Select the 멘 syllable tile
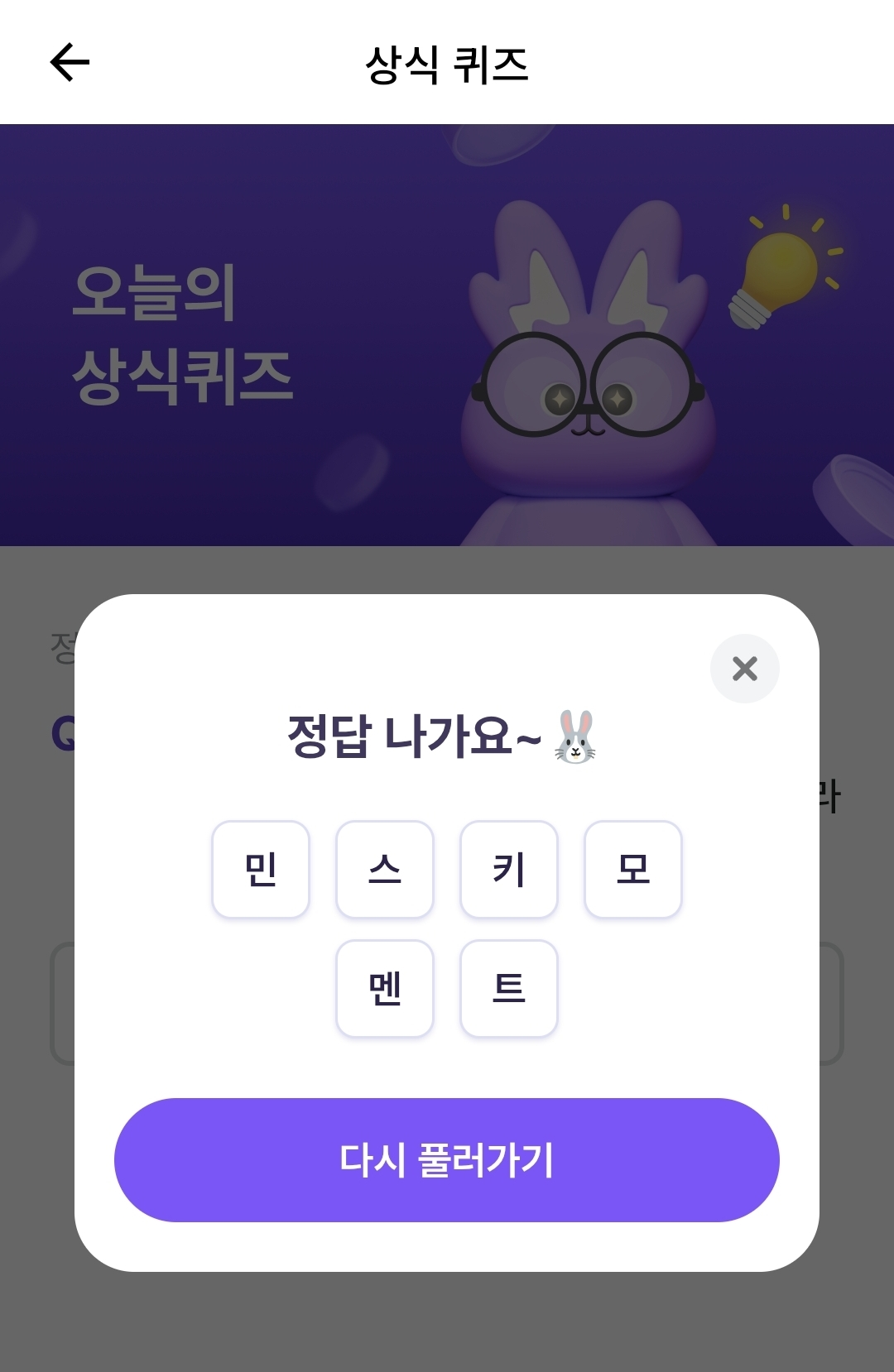The image size is (894, 1372). point(385,989)
